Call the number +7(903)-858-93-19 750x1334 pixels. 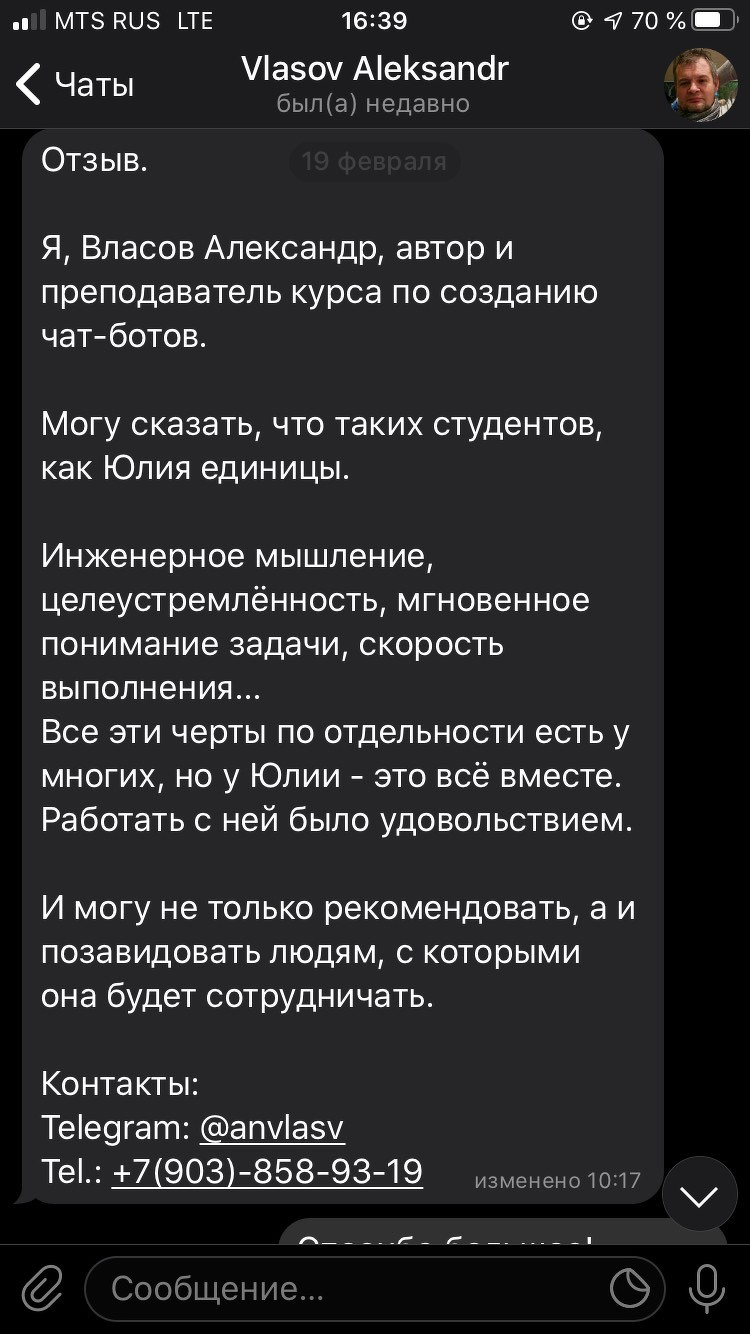tap(267, 1171)
